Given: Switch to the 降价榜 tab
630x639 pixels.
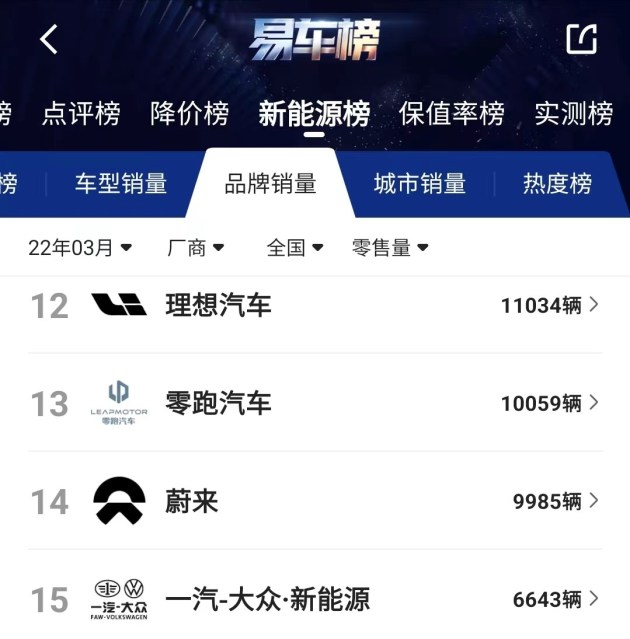Looking at the screenshot, I should 189,113.
